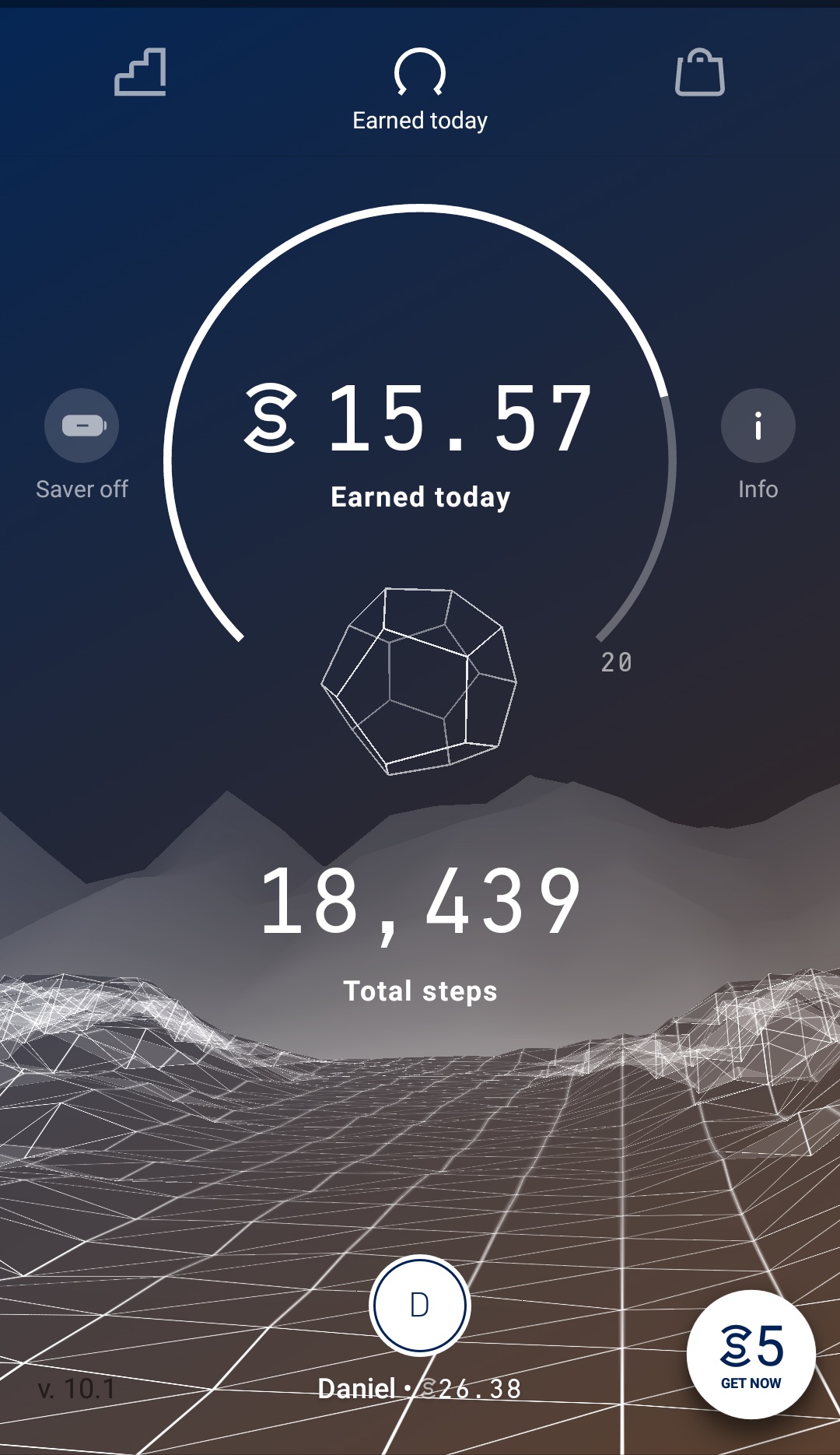Open the steps staircase tab
The image size is (840, 1455).
tap(140, 72)
